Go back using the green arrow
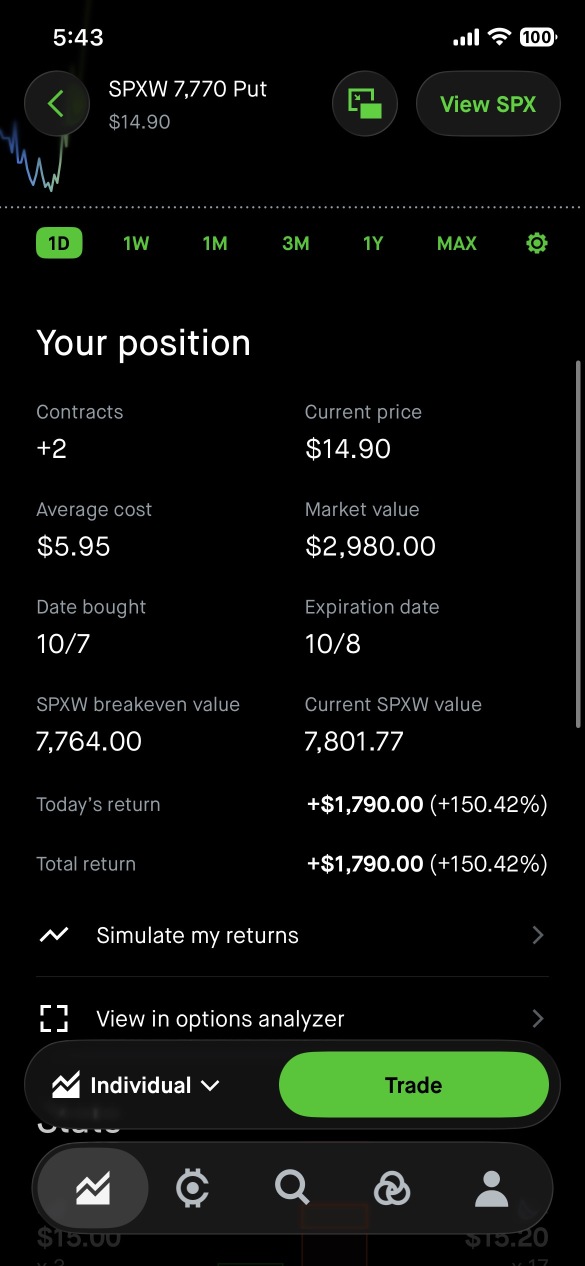 pos(57,104)
